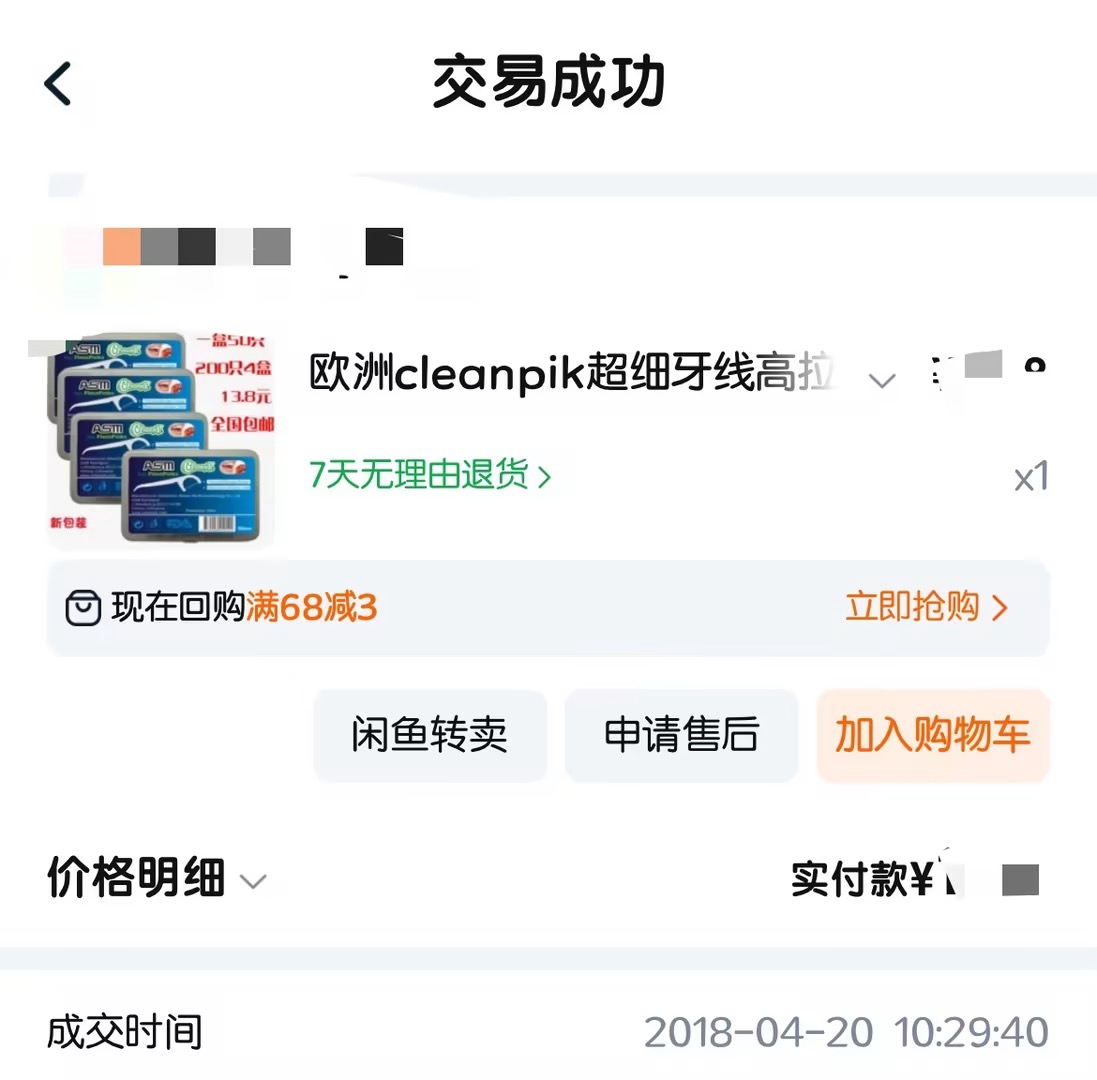
Task: Expand the 价格明细 price details
Action: [x=157, y=877]
